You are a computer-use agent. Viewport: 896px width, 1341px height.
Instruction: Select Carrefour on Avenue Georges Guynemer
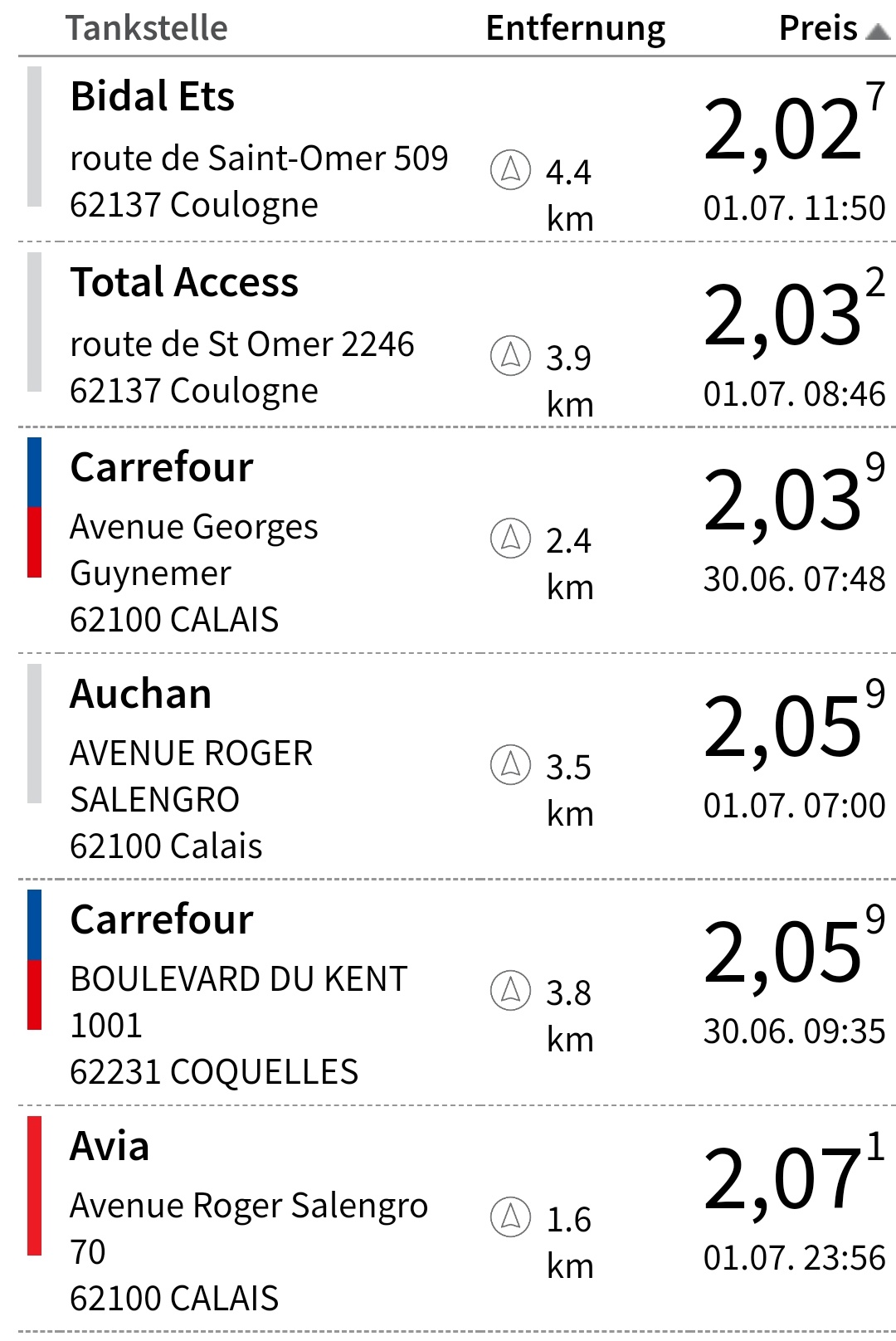(x=162, y=467)
